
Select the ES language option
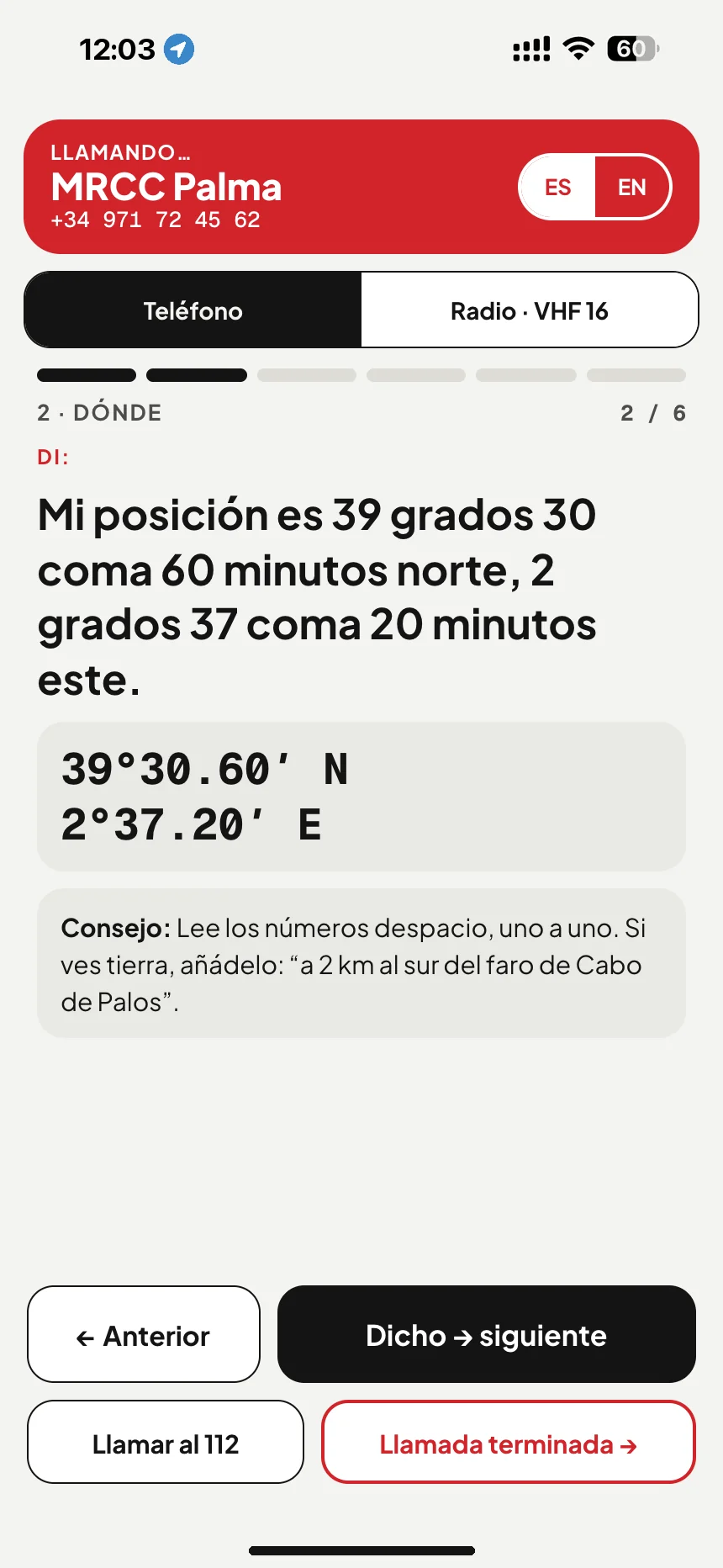pos(558,187)
